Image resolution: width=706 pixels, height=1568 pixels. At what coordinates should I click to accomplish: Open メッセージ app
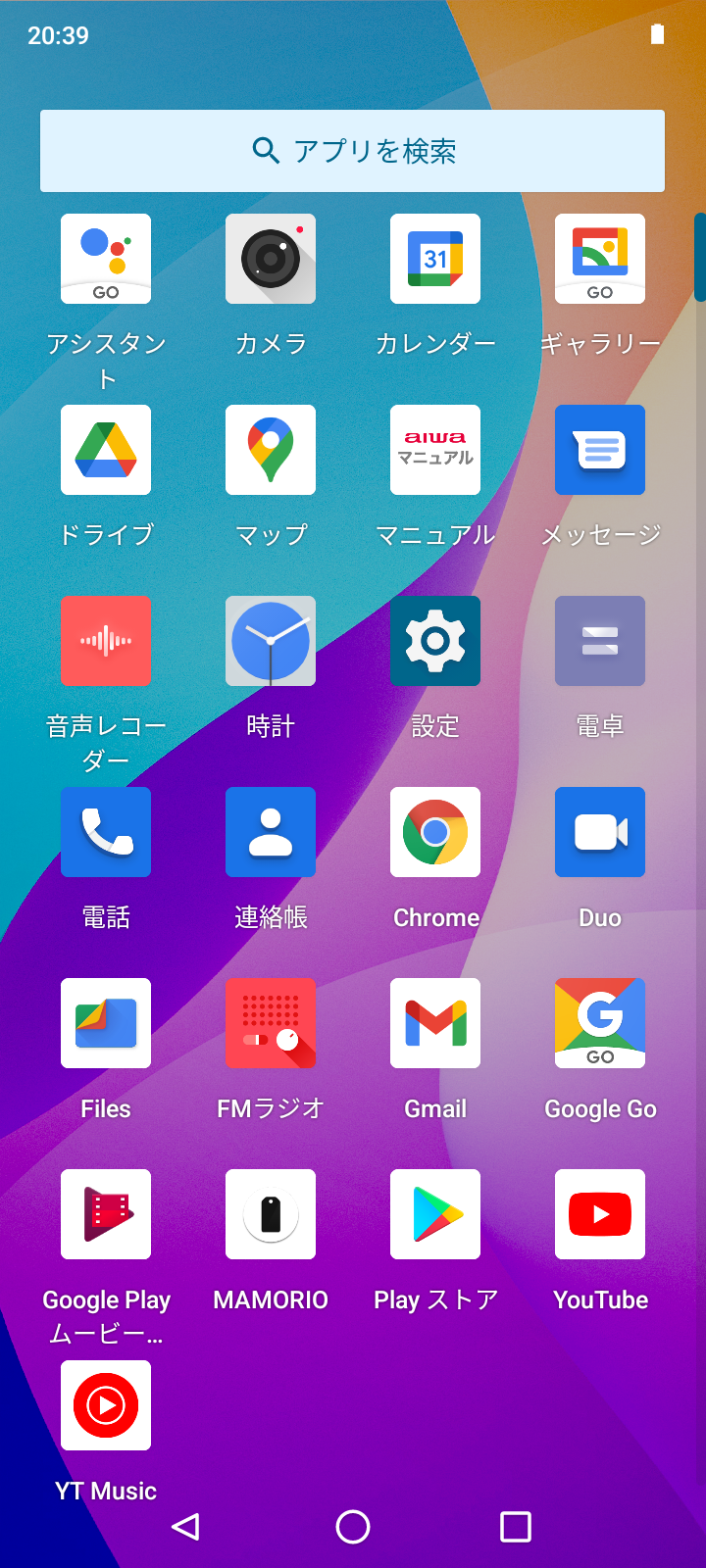(600, 450)
